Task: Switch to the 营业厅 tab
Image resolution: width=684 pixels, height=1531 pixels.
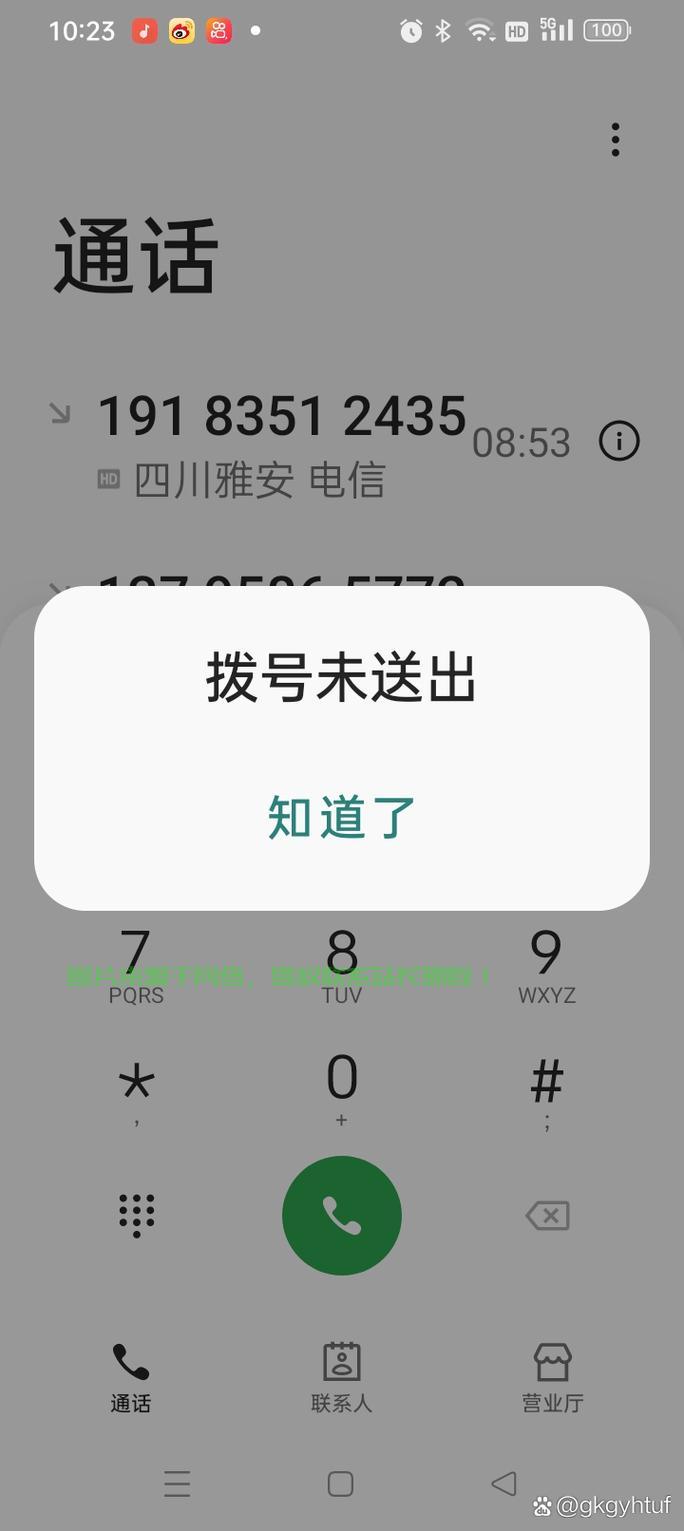Action: pos(552,1377)
